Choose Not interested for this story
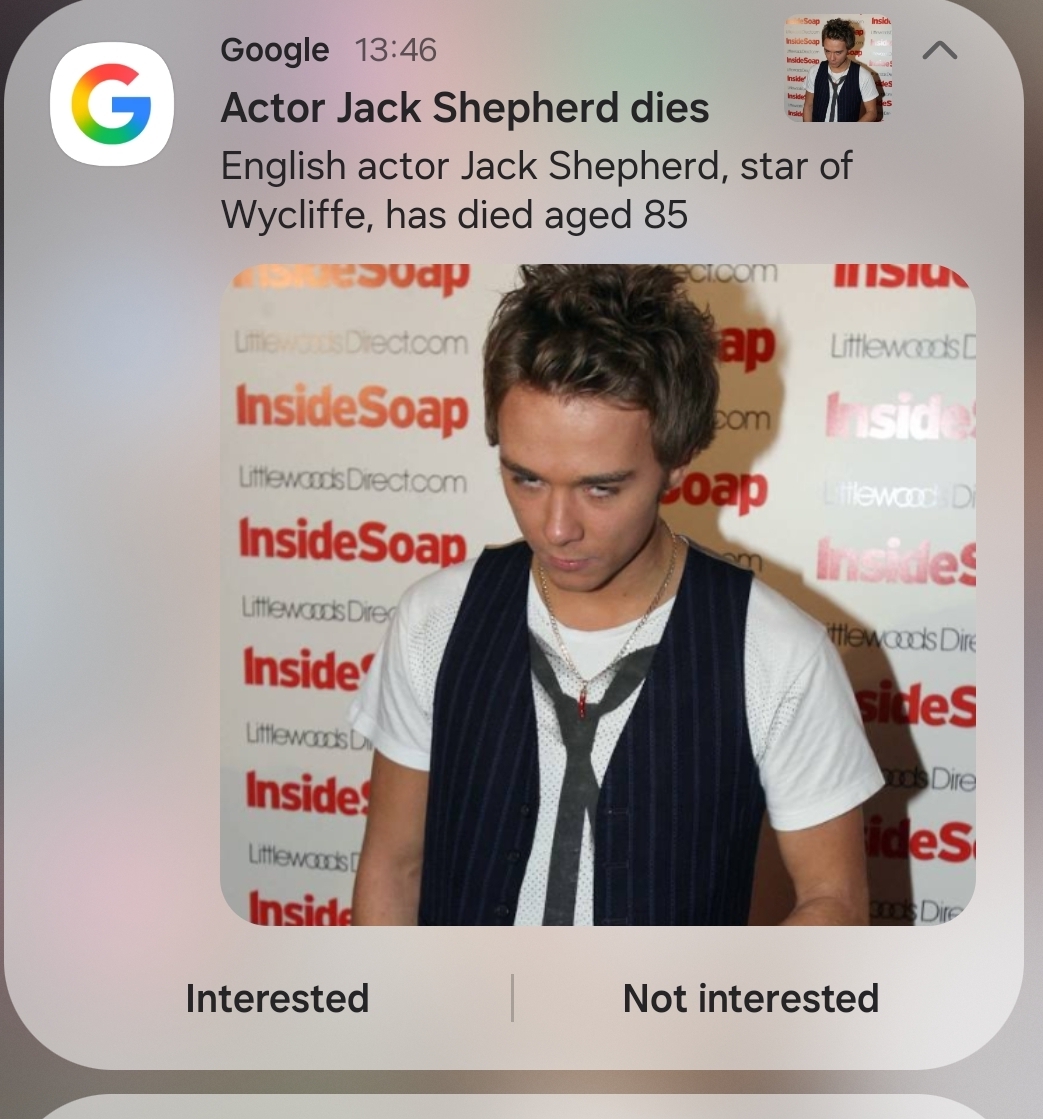The image size is (1043, 1119). (x=750, y=998)
